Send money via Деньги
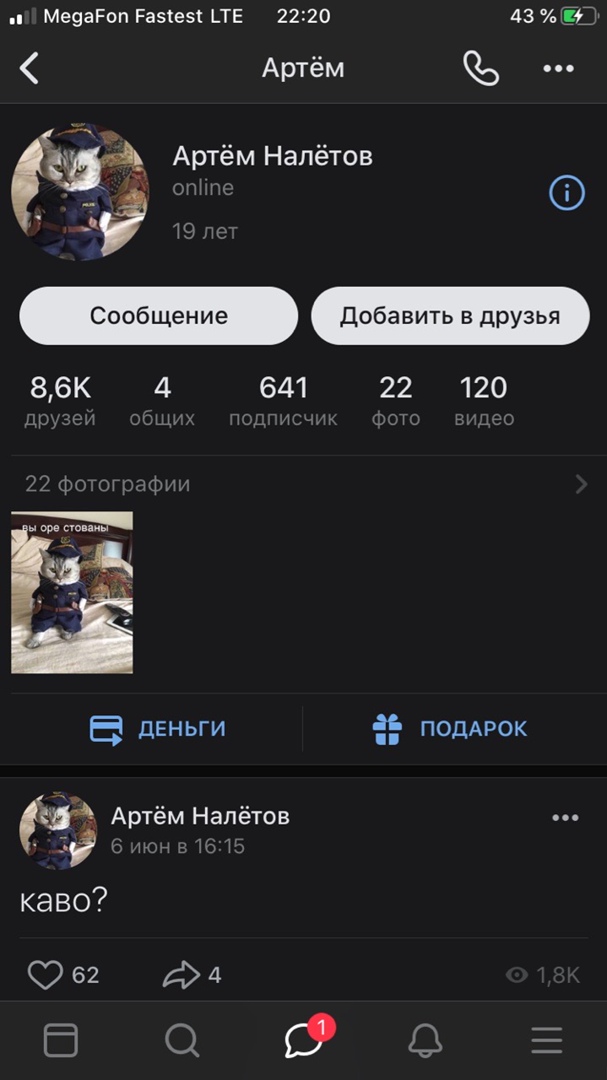607x1080 pixels. (158, 729)
